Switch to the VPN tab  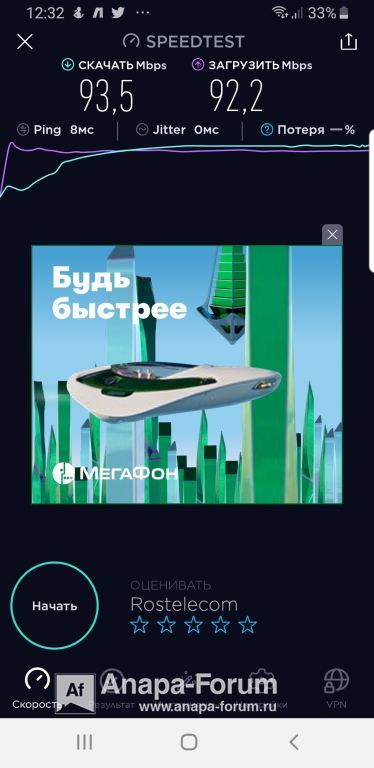(x=336, y=689)
